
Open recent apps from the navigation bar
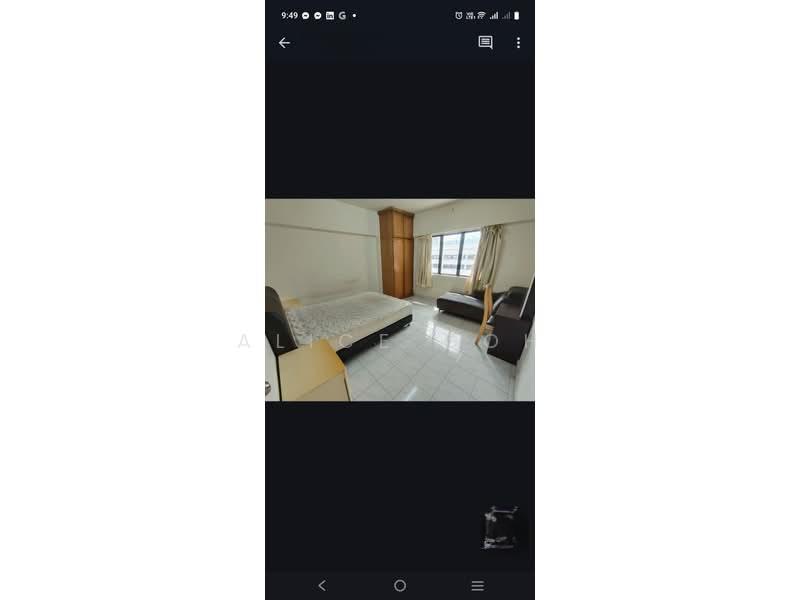pyautogui.click(x=477, y=585)
